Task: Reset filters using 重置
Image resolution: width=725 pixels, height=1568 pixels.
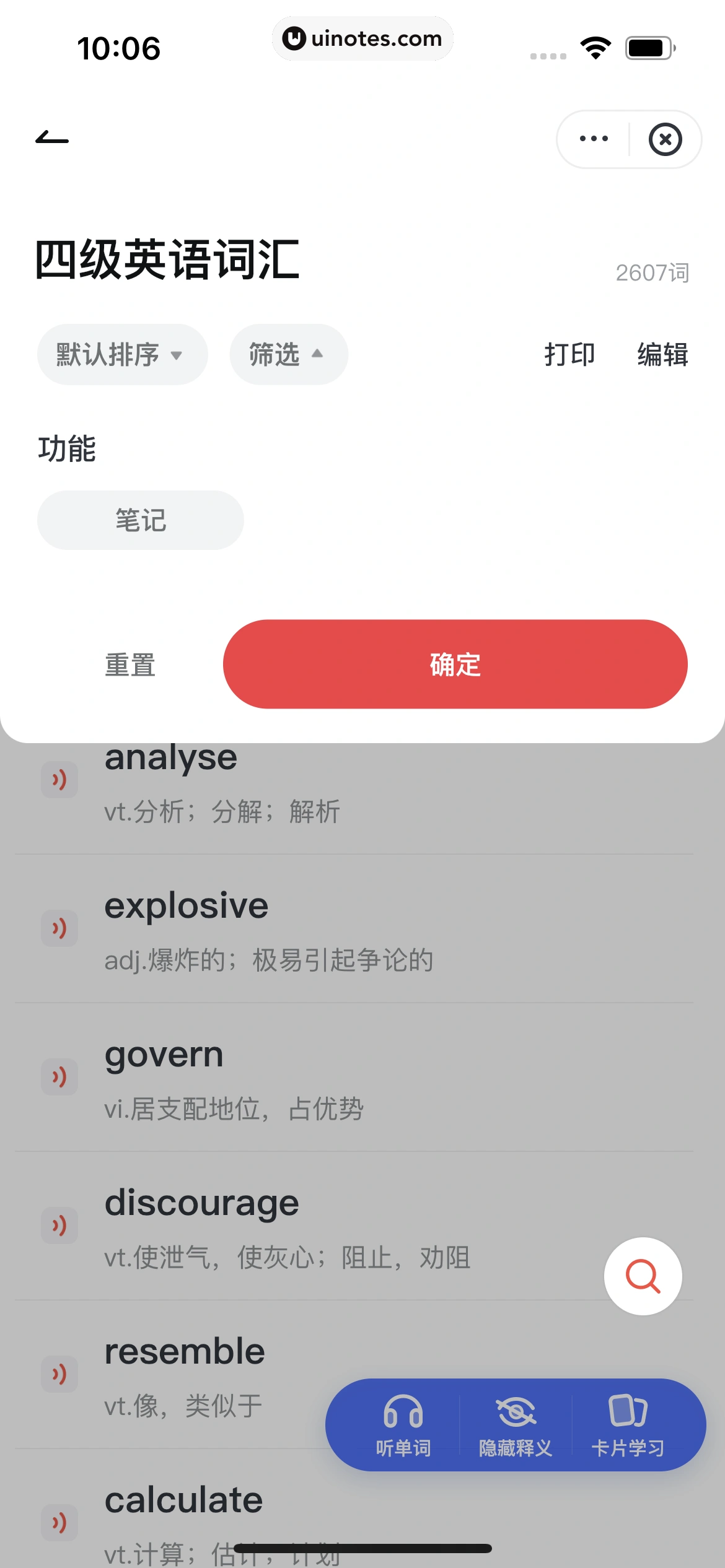Action: [x=130, y=664]
